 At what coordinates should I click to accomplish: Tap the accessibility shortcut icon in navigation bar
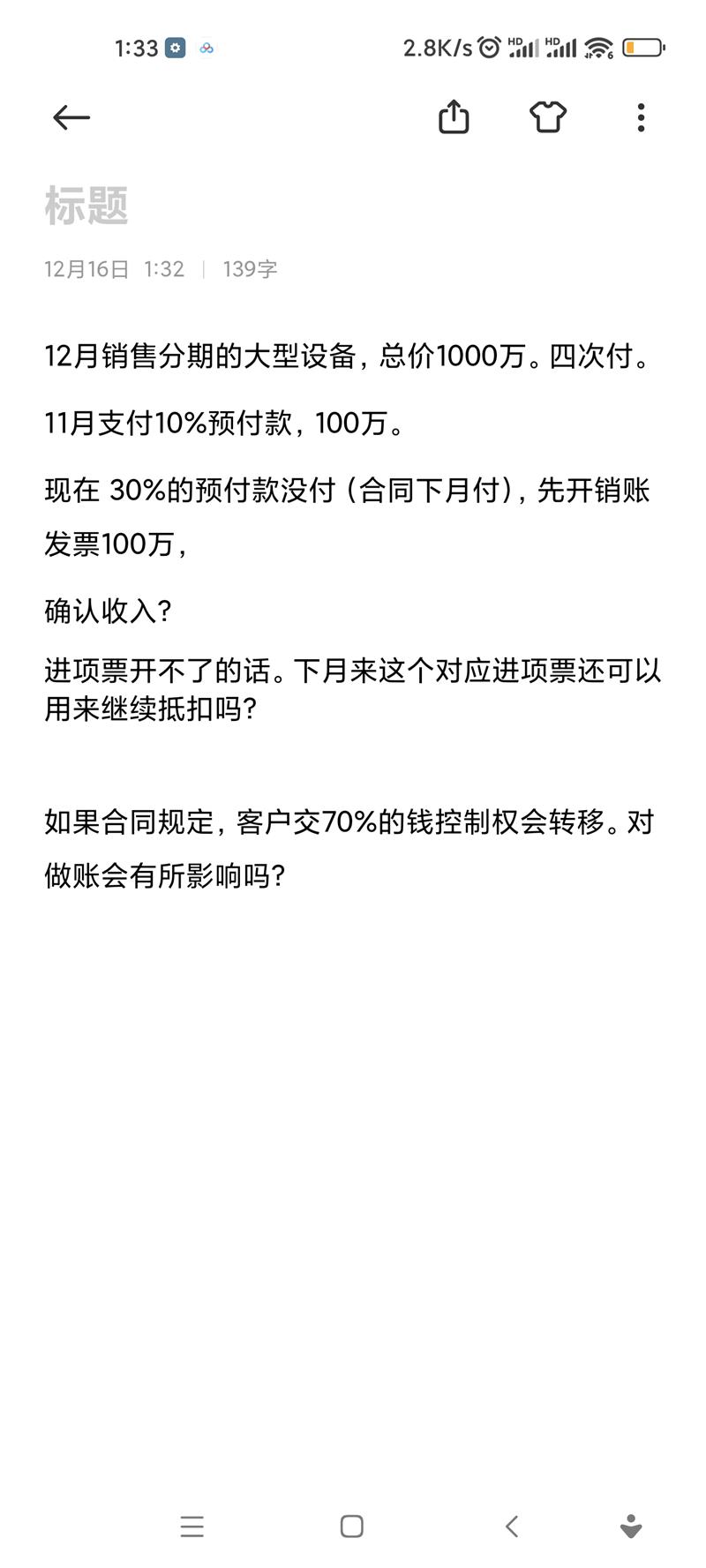click(x=631, y=1527)
